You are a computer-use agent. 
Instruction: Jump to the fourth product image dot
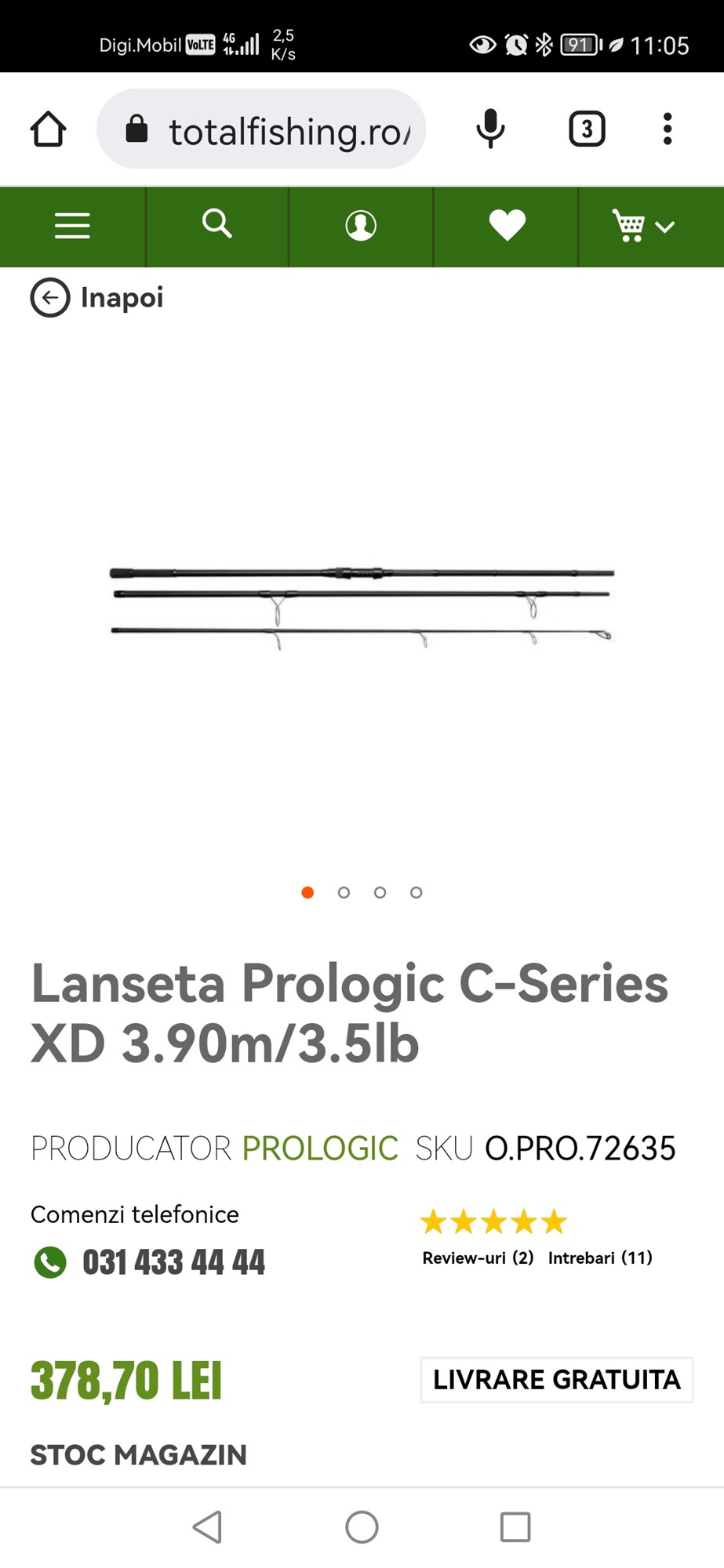[x=417, y=892]
